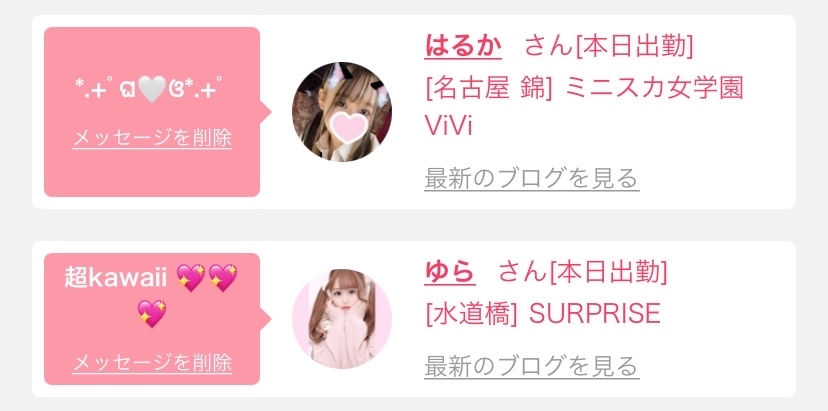The height and width of the screenshot is (411, 828).
Task: View はるか's latest blog
Action: 531,179
